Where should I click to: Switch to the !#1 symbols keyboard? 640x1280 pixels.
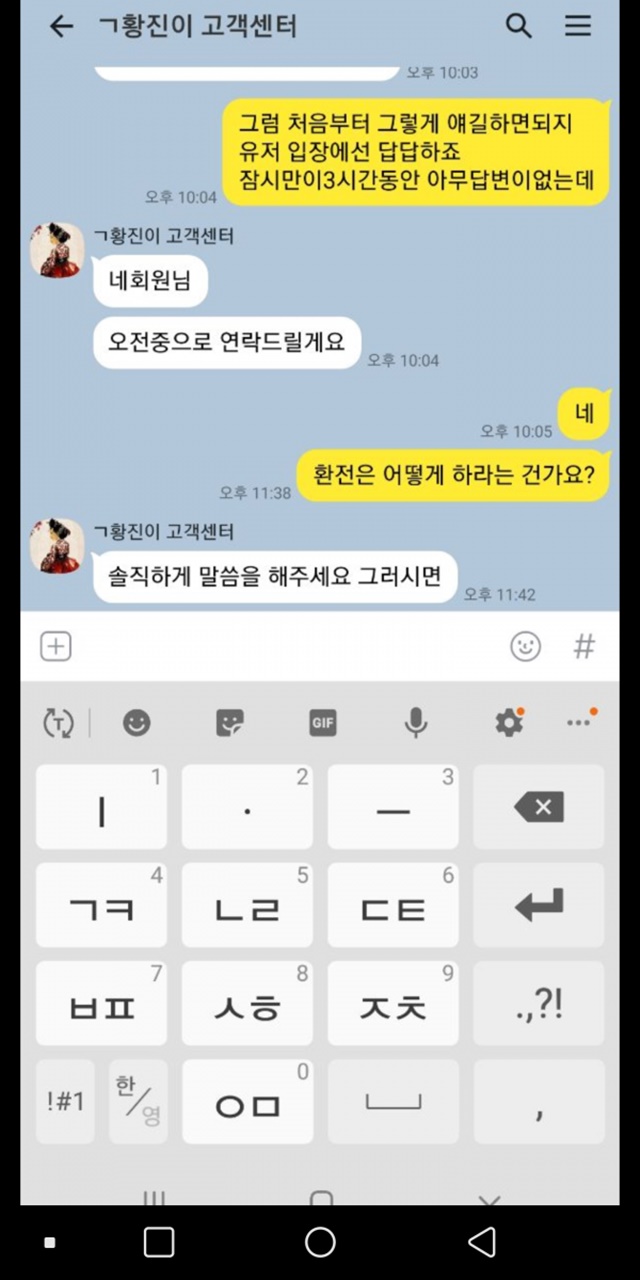(x=66, y=1101)
